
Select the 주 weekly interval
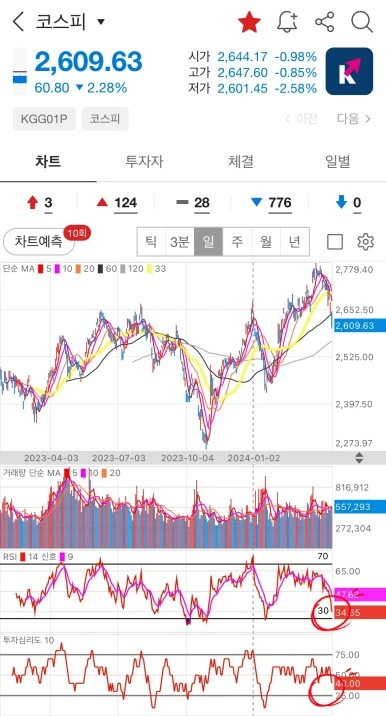[x=237, y=242]
